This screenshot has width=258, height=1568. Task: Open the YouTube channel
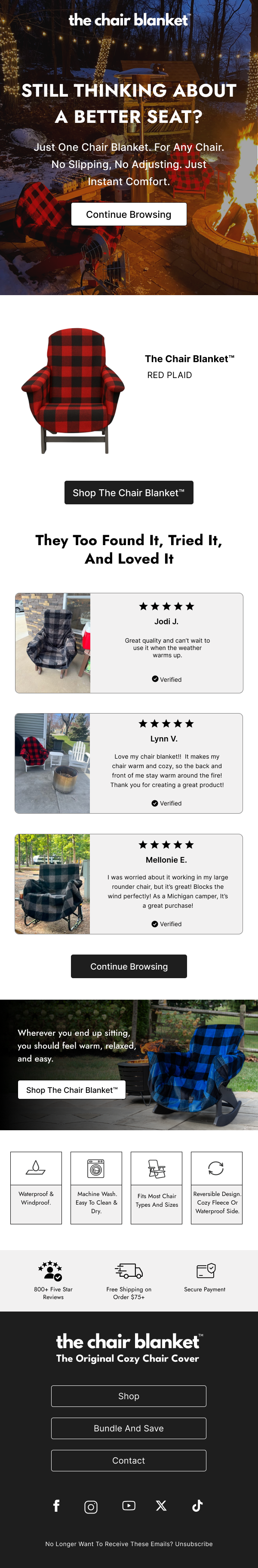(x=129, y=1505)
